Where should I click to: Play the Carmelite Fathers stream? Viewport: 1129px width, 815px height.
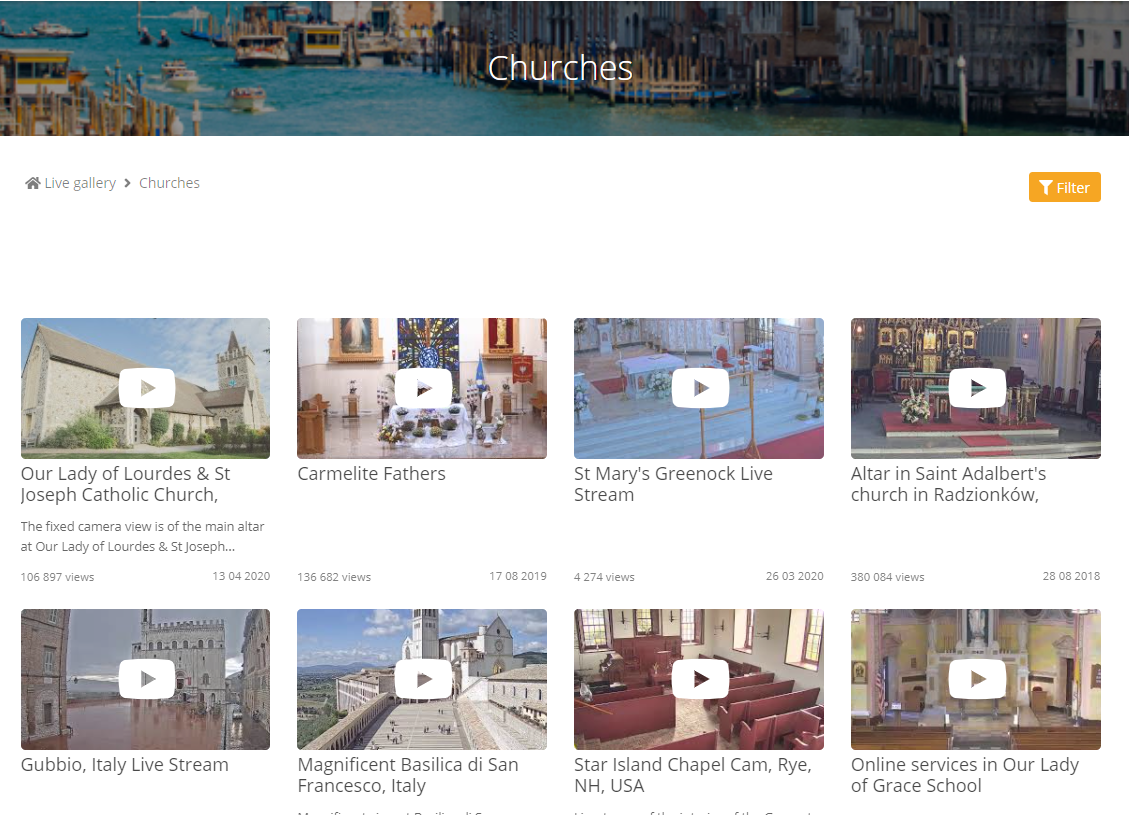tap(422, 388)
